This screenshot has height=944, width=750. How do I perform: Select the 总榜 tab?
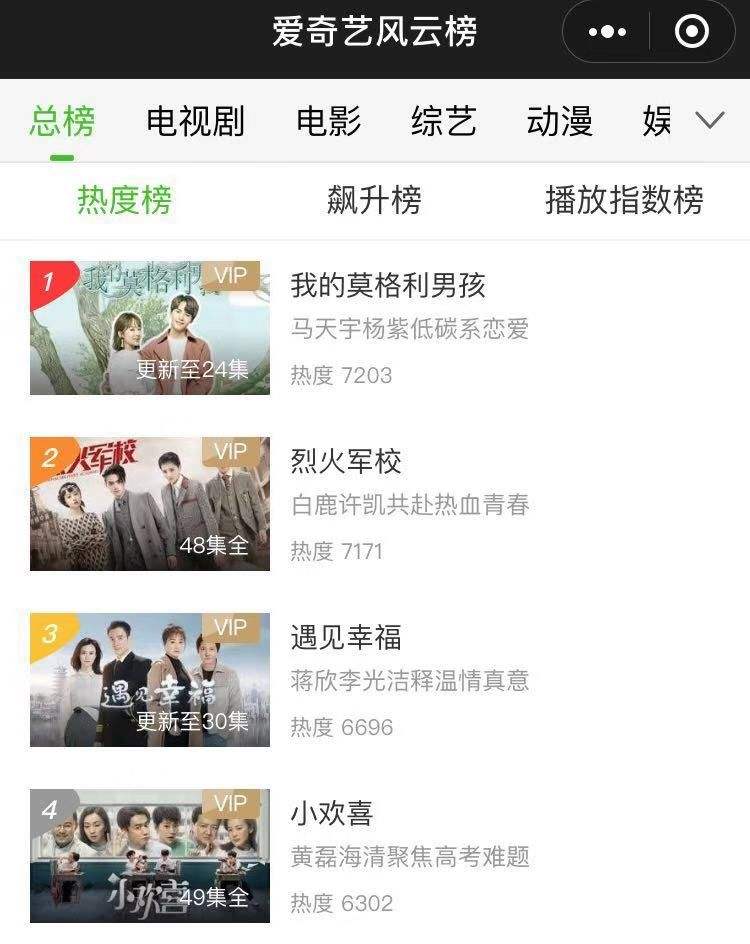(x=62, y=122)
